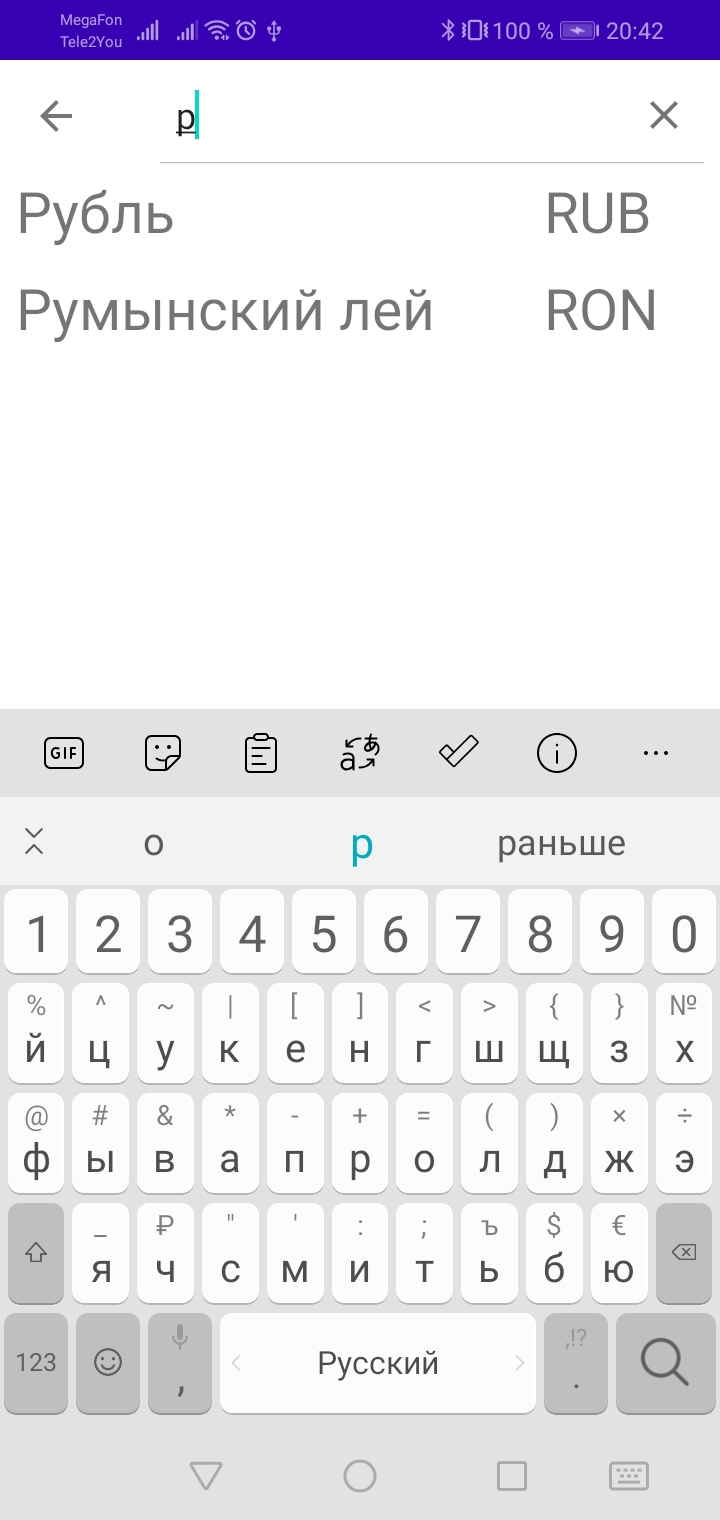The width and height of the screenshot is (720, 1520).
Task: Go back using the arrow icon
Action: [x=56, y=117]
